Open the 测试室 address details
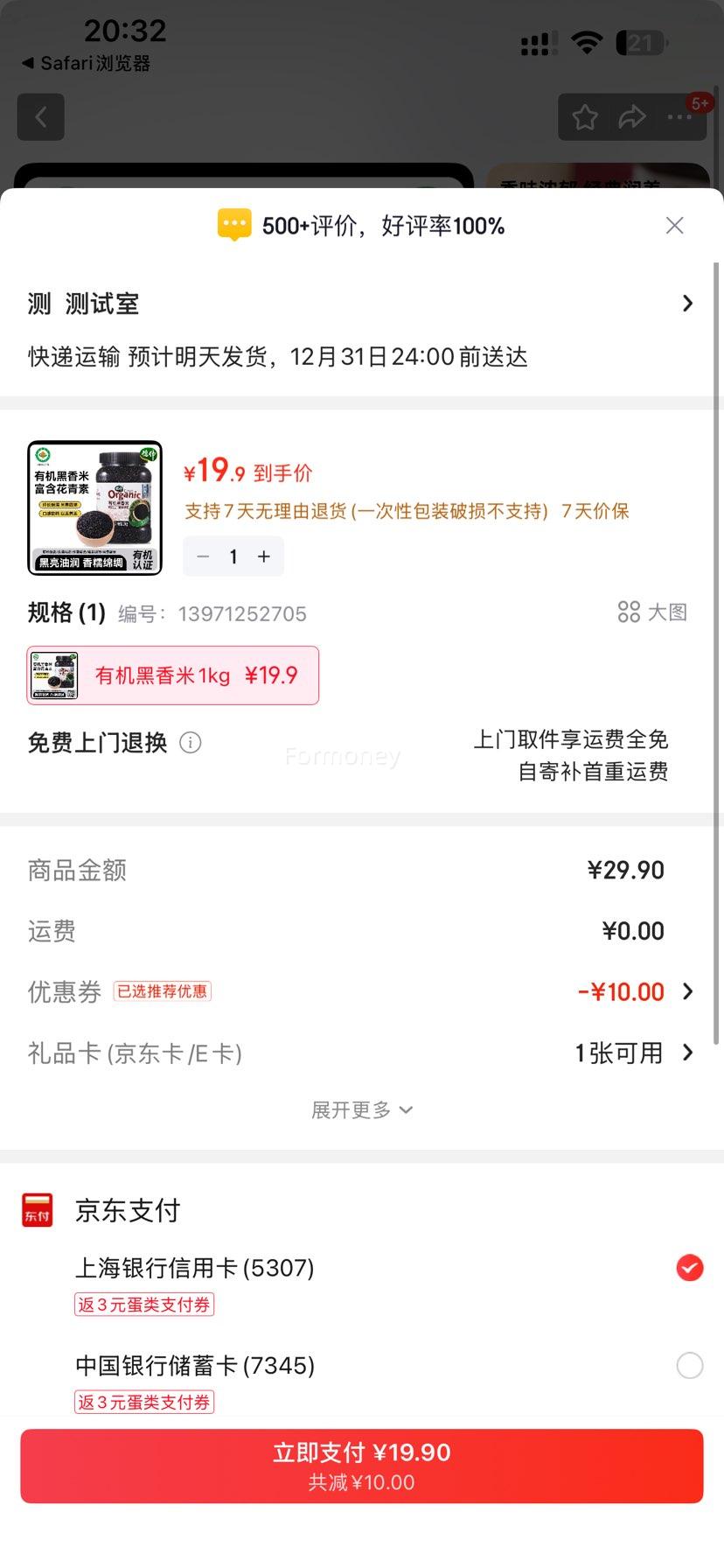This screenshot has width=724, height=1568. (687, 304)
